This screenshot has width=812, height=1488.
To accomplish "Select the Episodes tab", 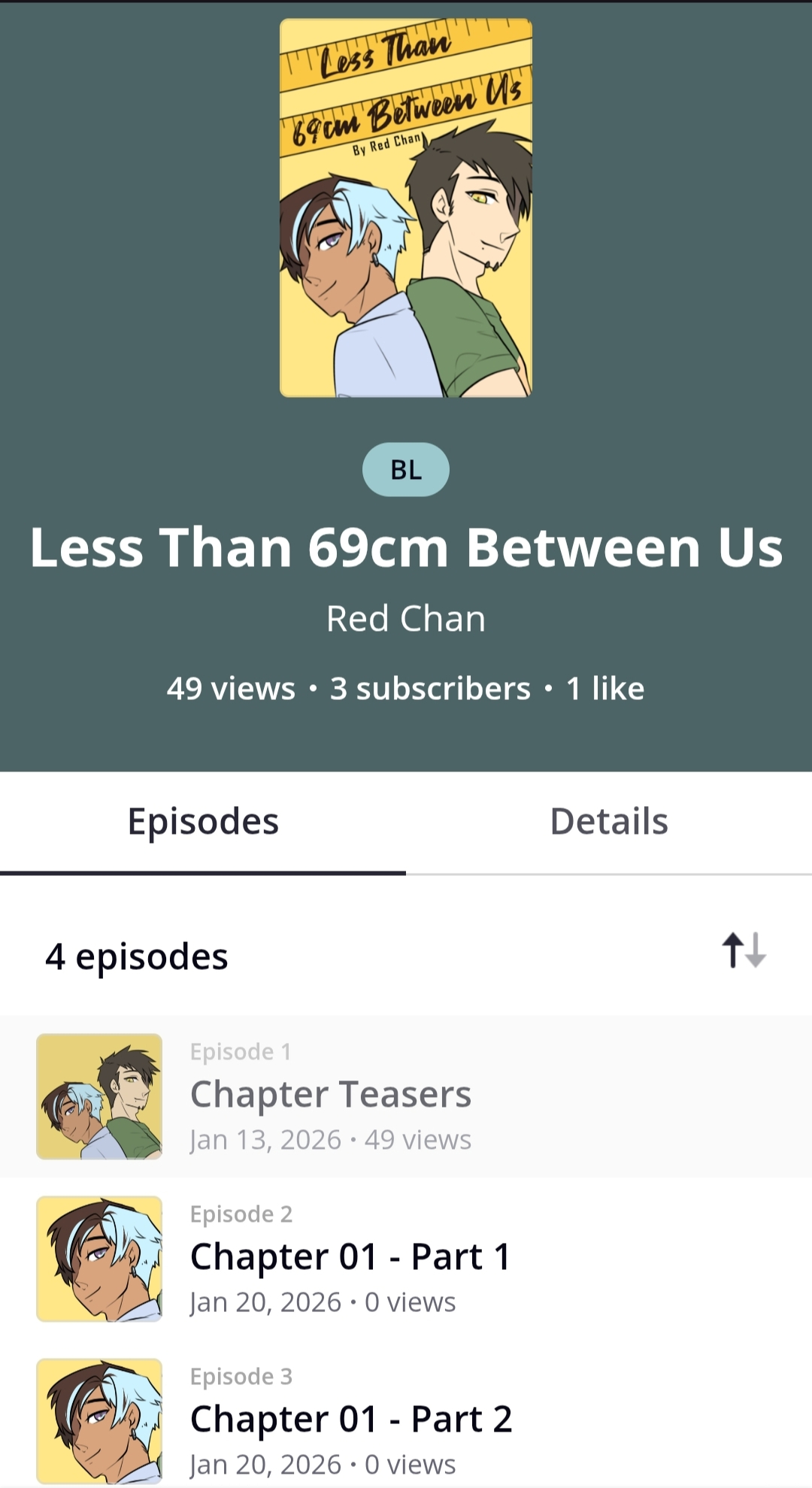I will coord(203,821).
